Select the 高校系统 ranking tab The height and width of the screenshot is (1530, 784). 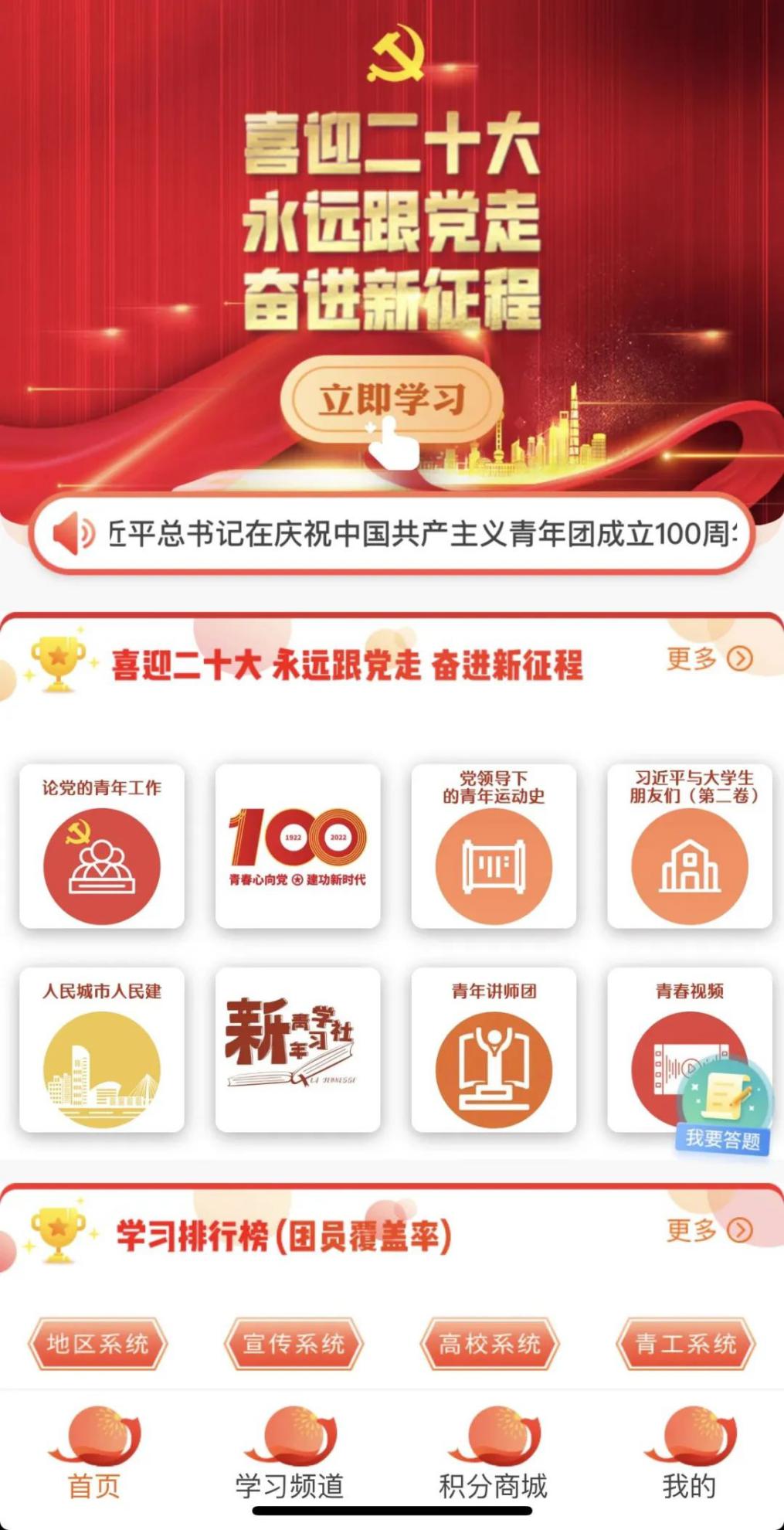click(490, 1344)
